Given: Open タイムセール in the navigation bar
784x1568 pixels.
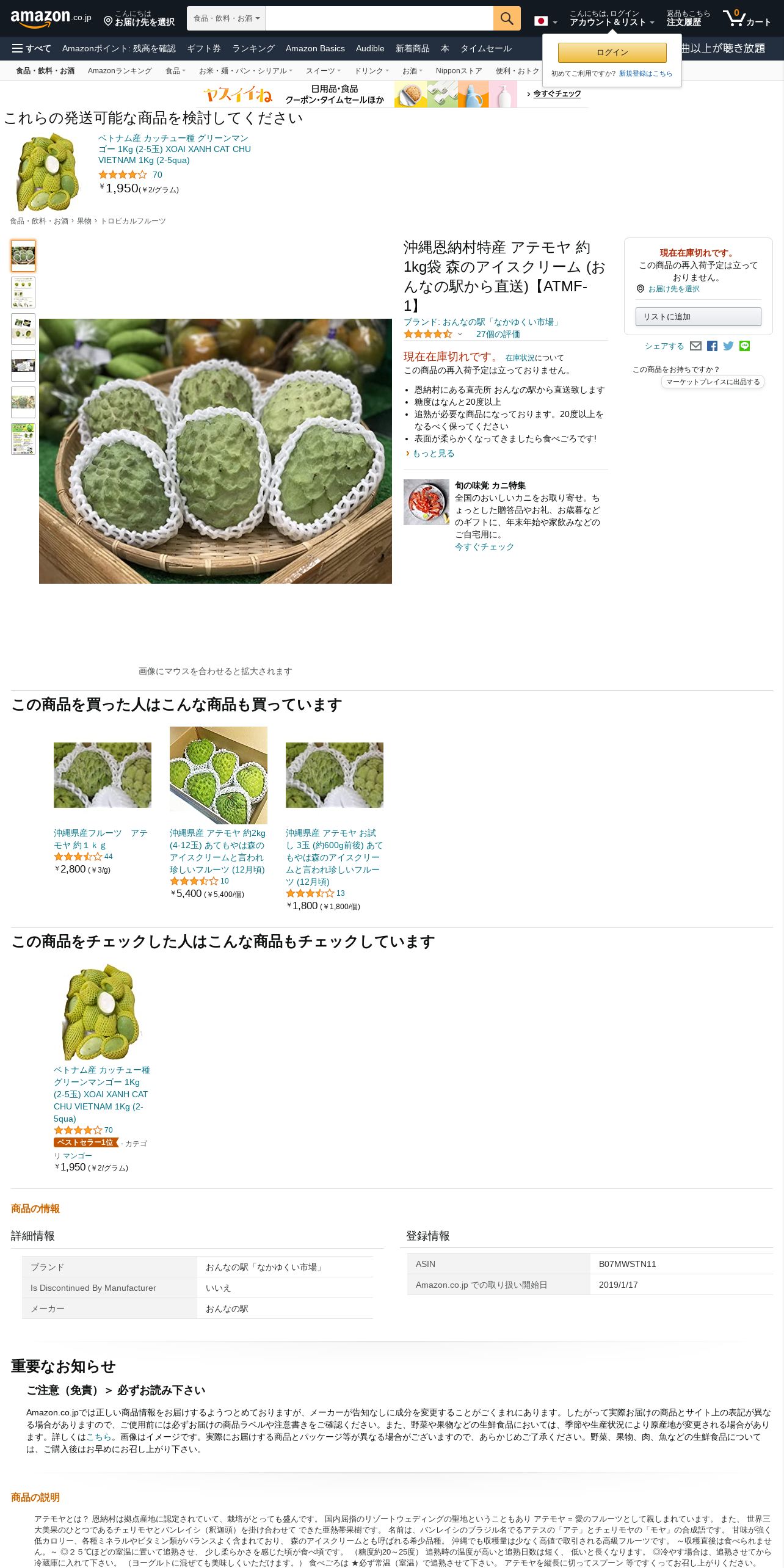Looking at the screenshot, I should pos(485,48).
